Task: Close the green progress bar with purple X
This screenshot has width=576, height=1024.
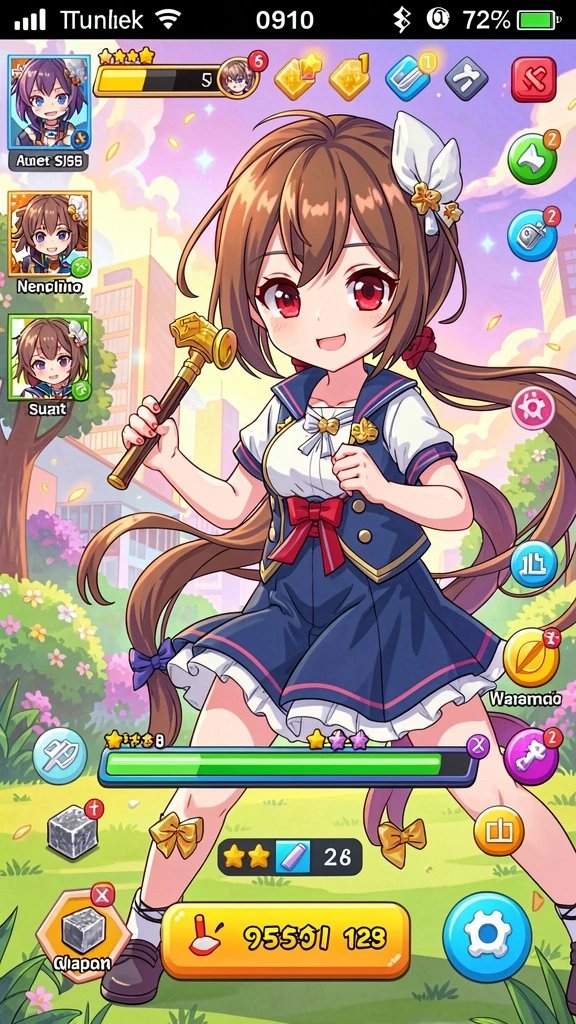Action: point(477,746)
